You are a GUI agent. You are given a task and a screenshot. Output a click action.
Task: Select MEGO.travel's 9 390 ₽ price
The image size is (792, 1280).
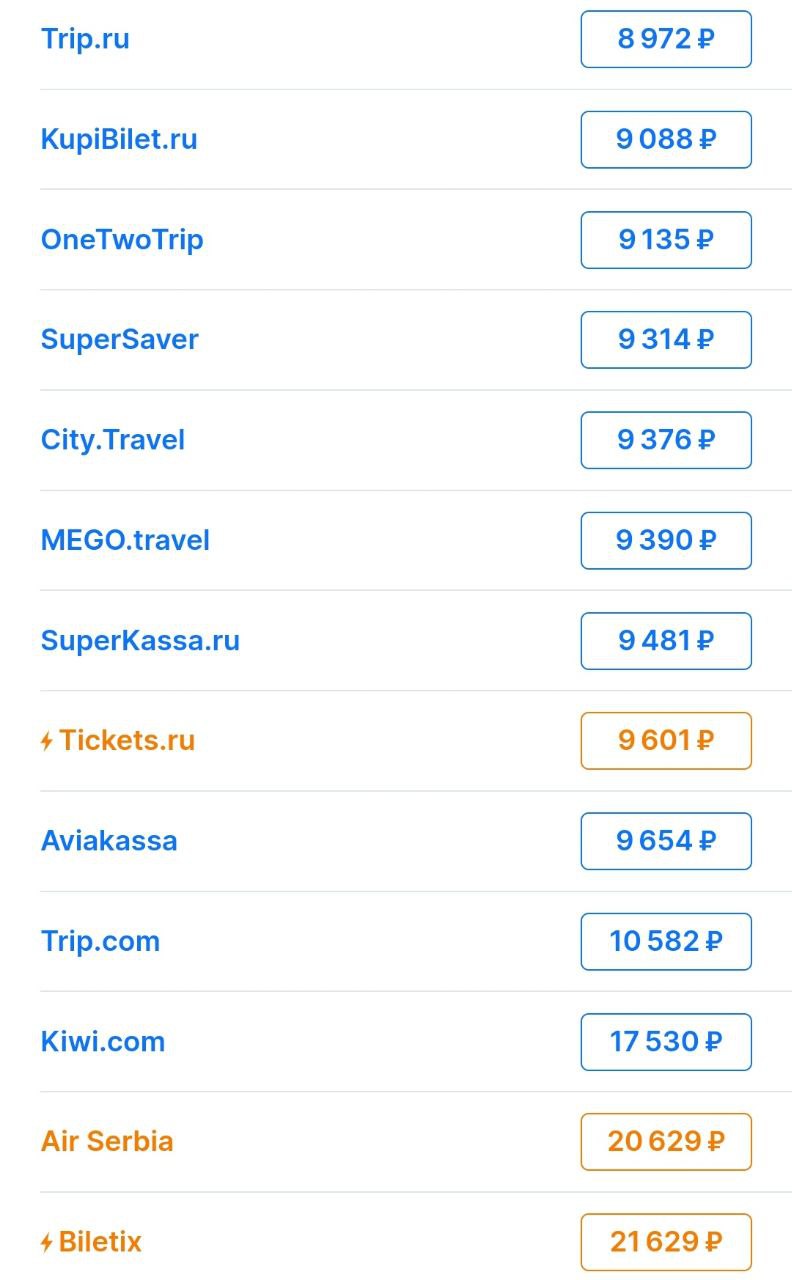666,540
